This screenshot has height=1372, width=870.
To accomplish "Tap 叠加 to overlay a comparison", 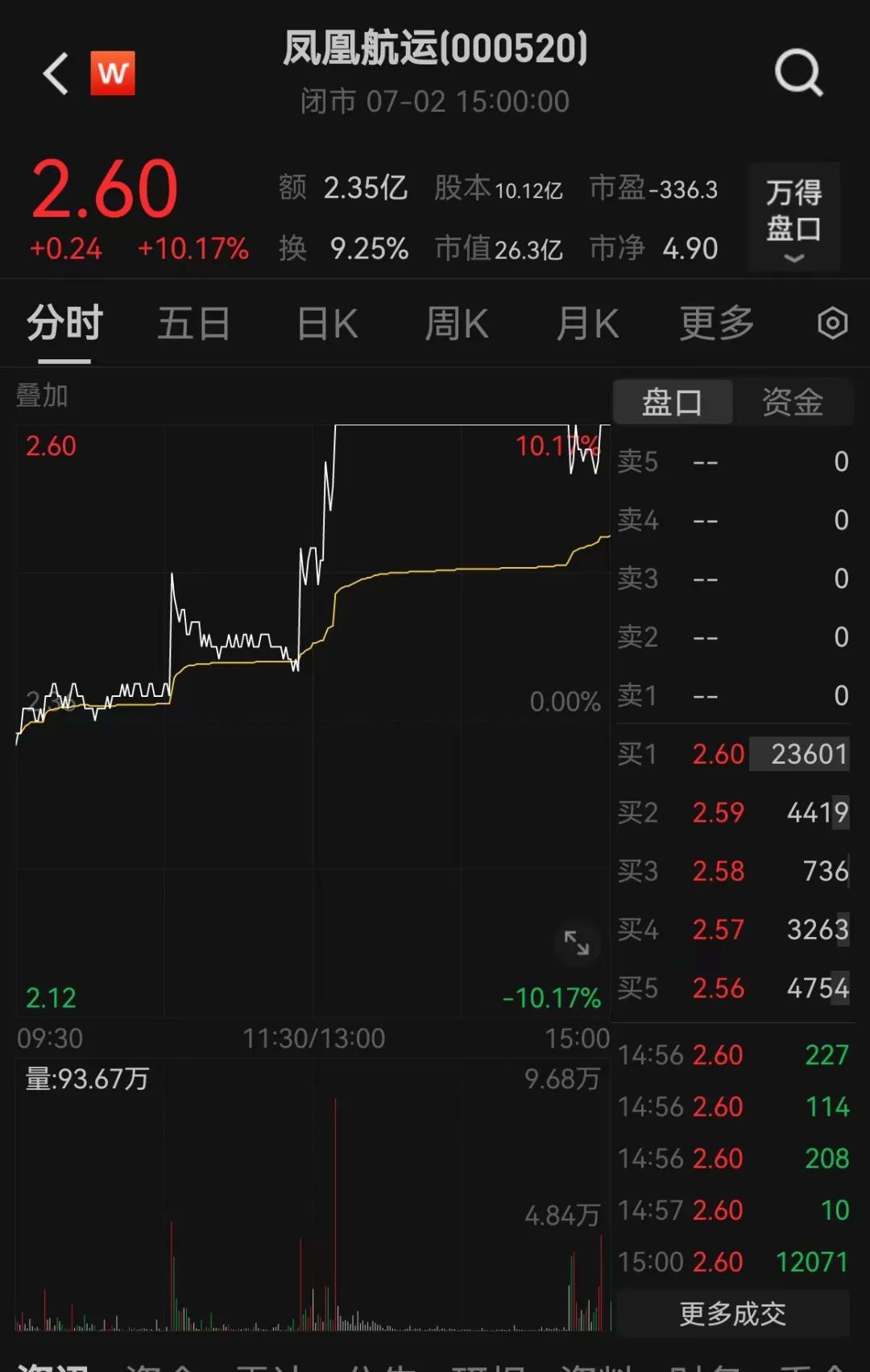I will coord(42,396).
